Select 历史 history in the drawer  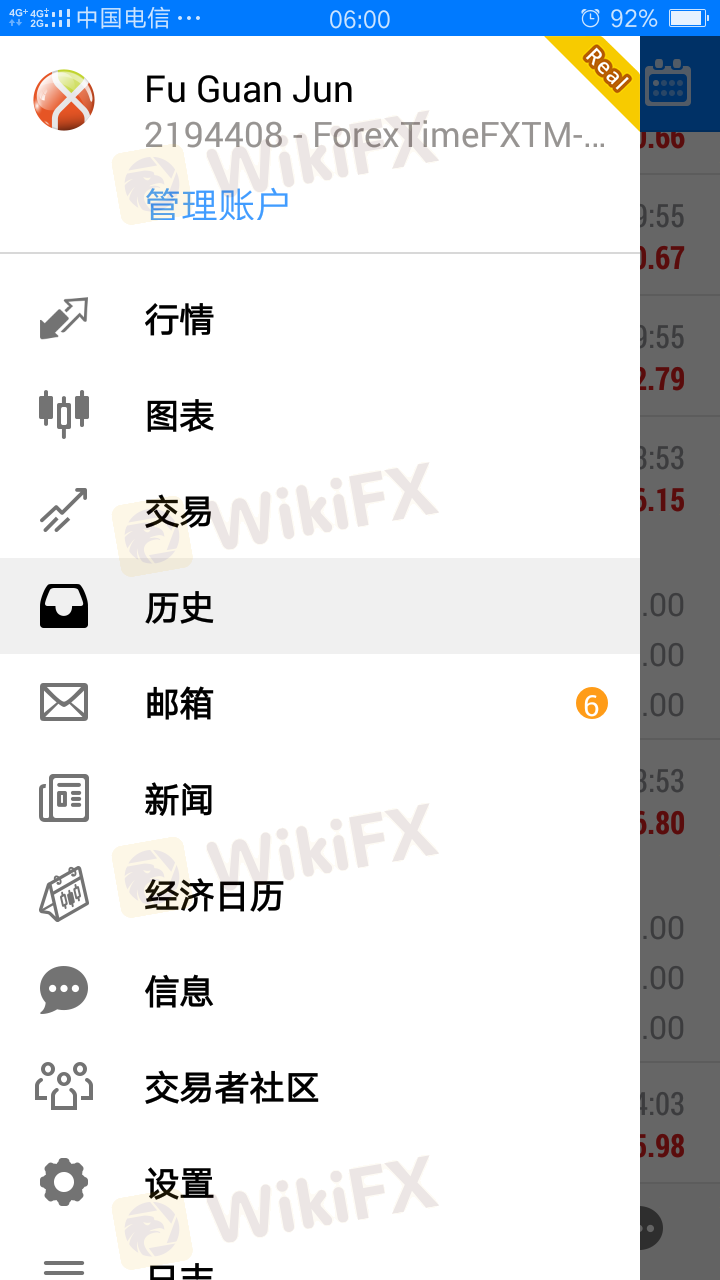320,606
